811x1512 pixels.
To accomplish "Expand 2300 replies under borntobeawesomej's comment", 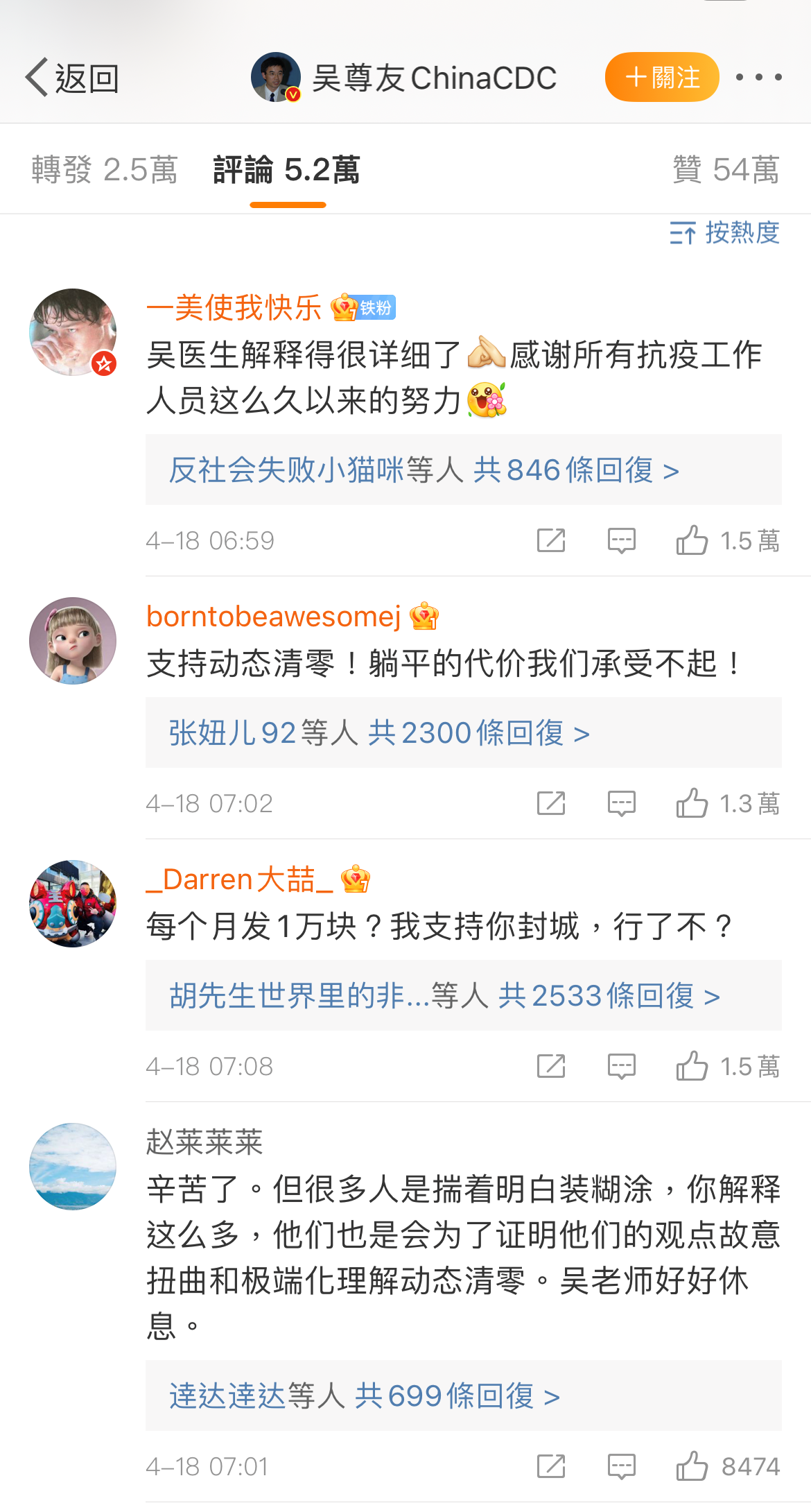I will click(379, 733).
